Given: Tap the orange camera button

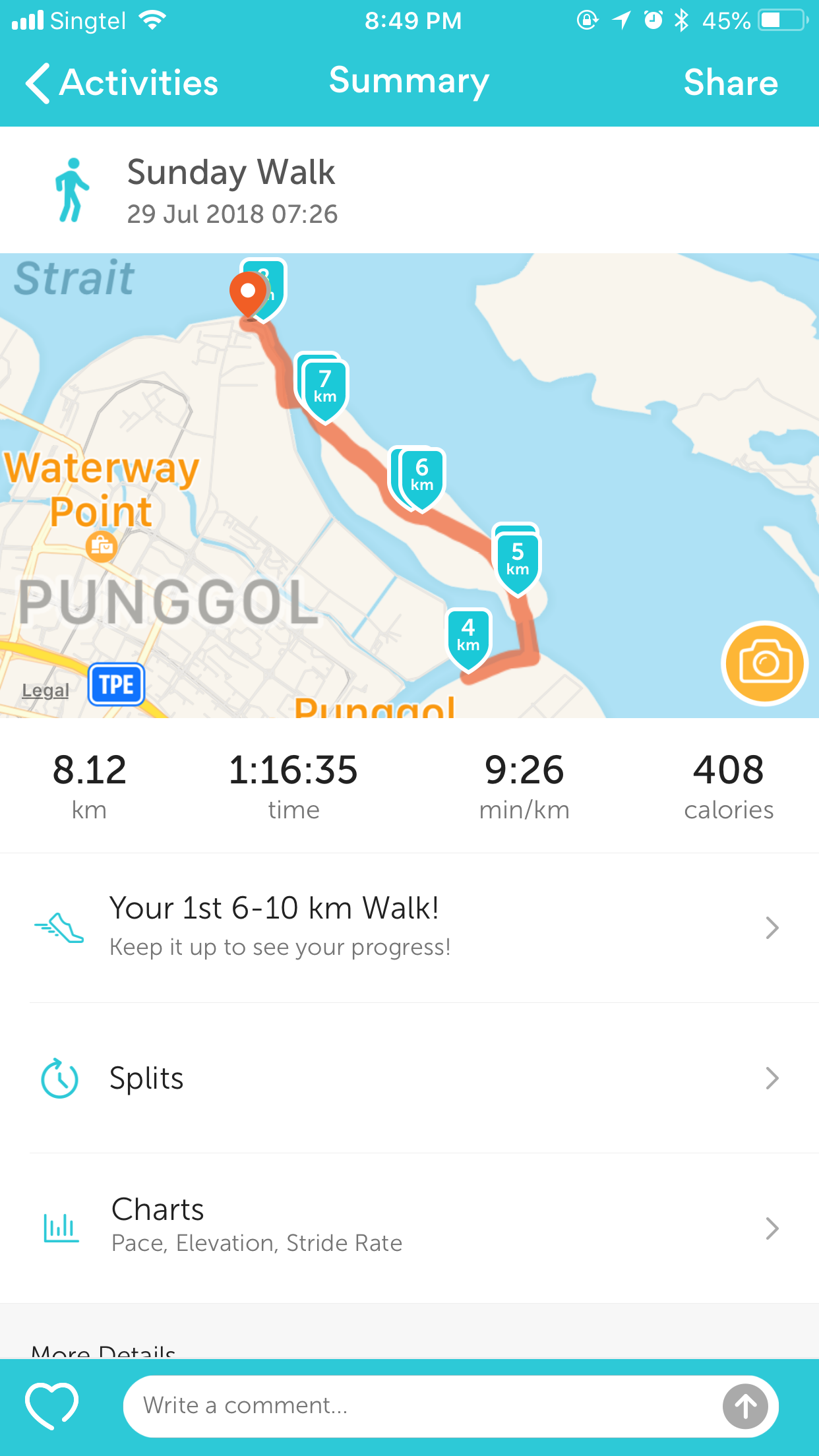Looking at the screenshot, I should click(x=764, y=663).
